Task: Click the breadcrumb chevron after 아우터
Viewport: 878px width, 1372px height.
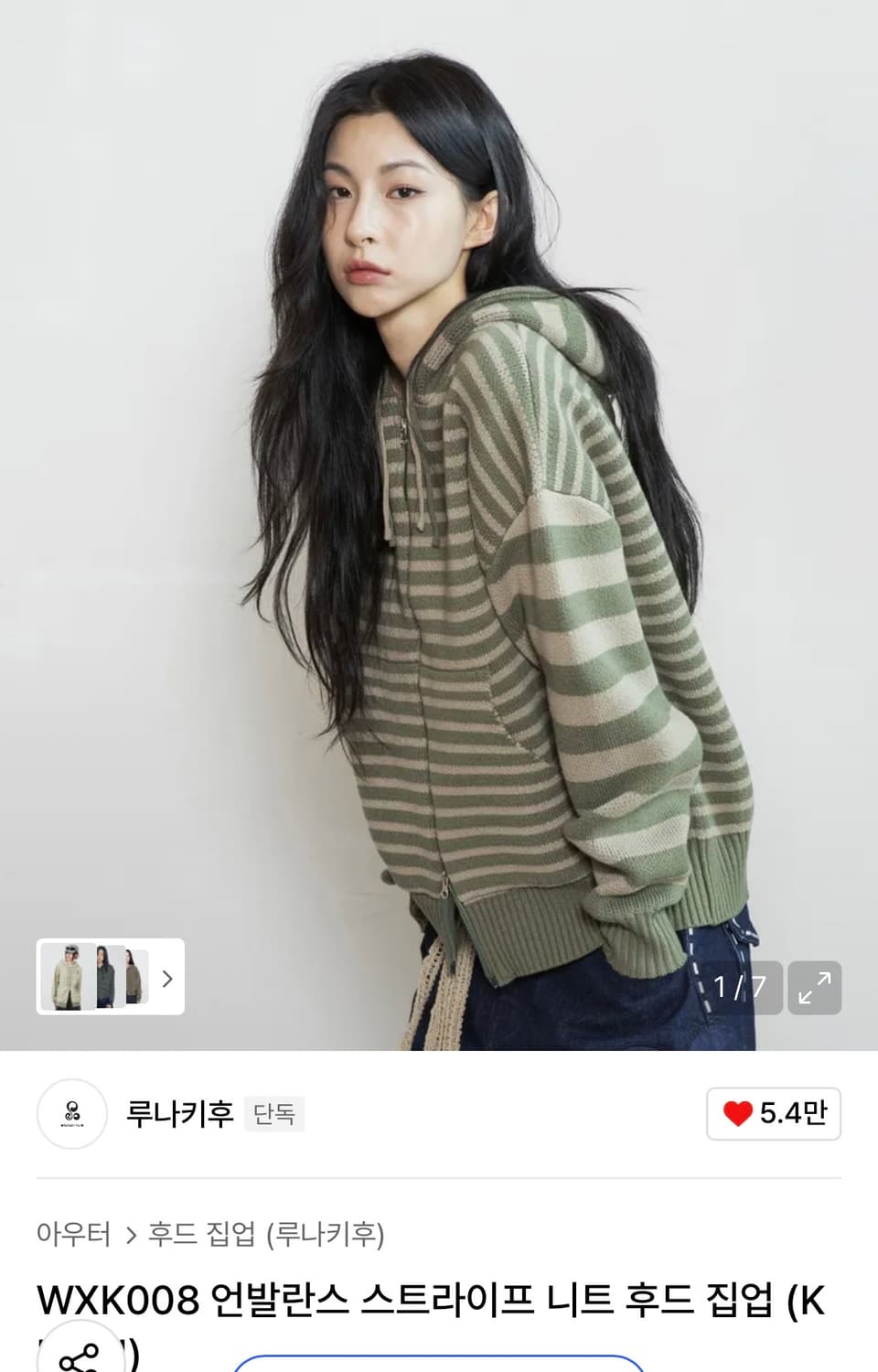Action: point(128,1232)
